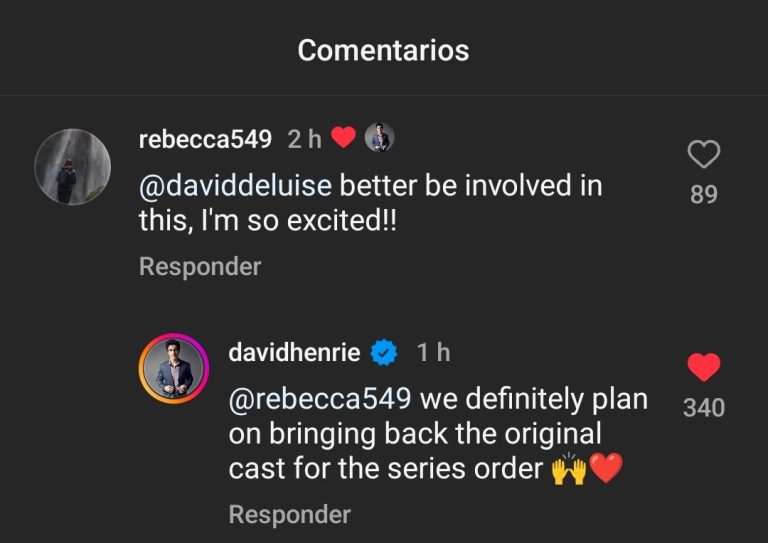Unlike davidhenrie's reply comment
This screenshot has width=768, height=543.
click(704, 368)
